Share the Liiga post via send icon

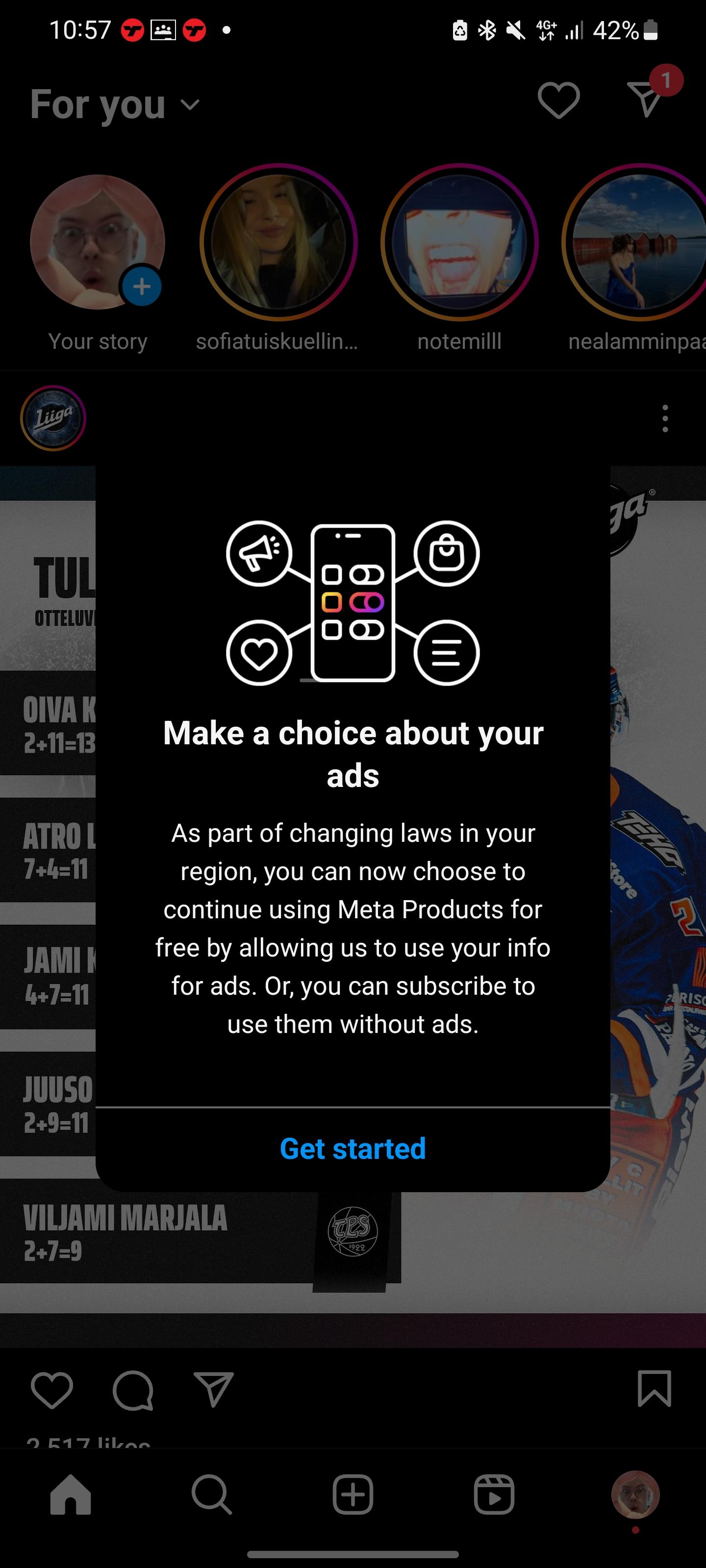pyautogui.click(x=213, y=1389)
